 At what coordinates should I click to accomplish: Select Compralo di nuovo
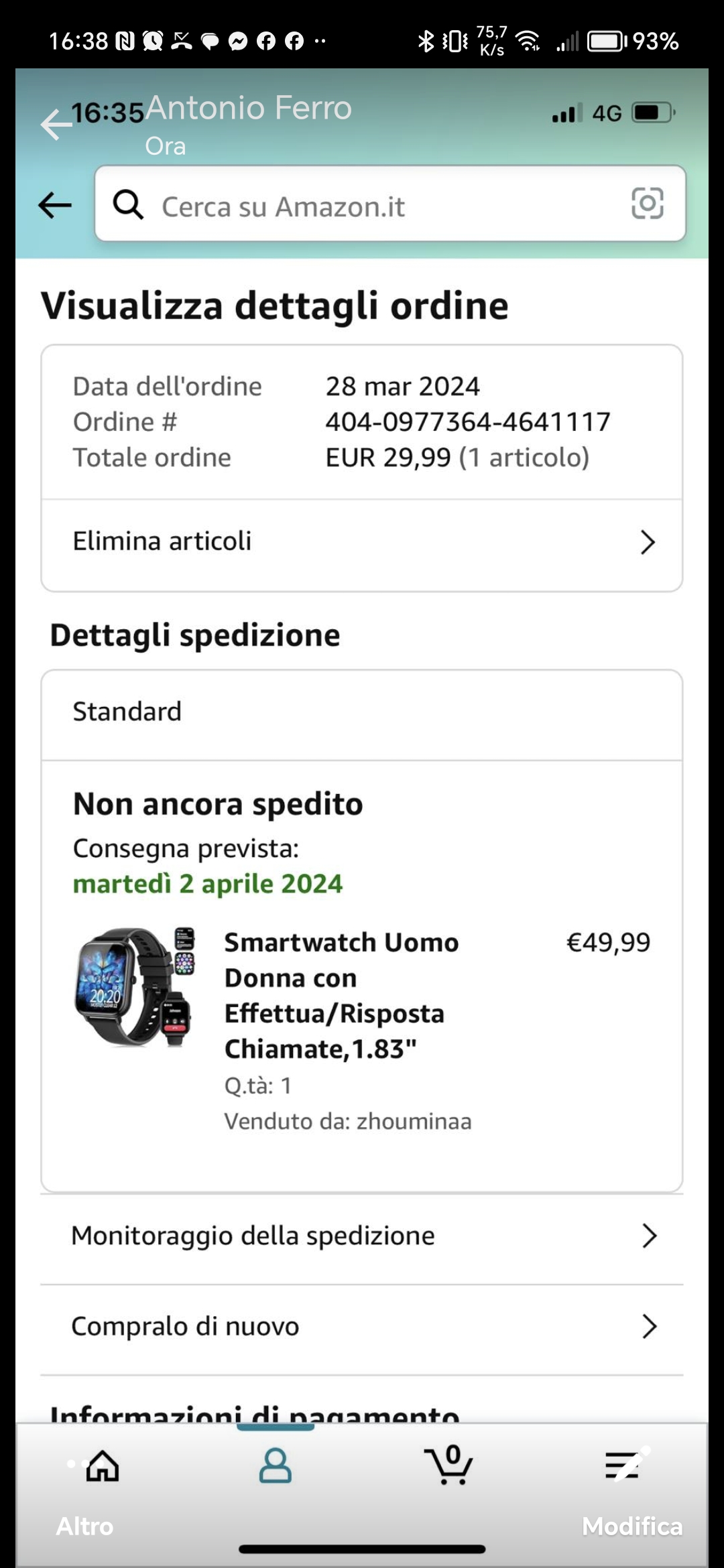point(362,1327)
